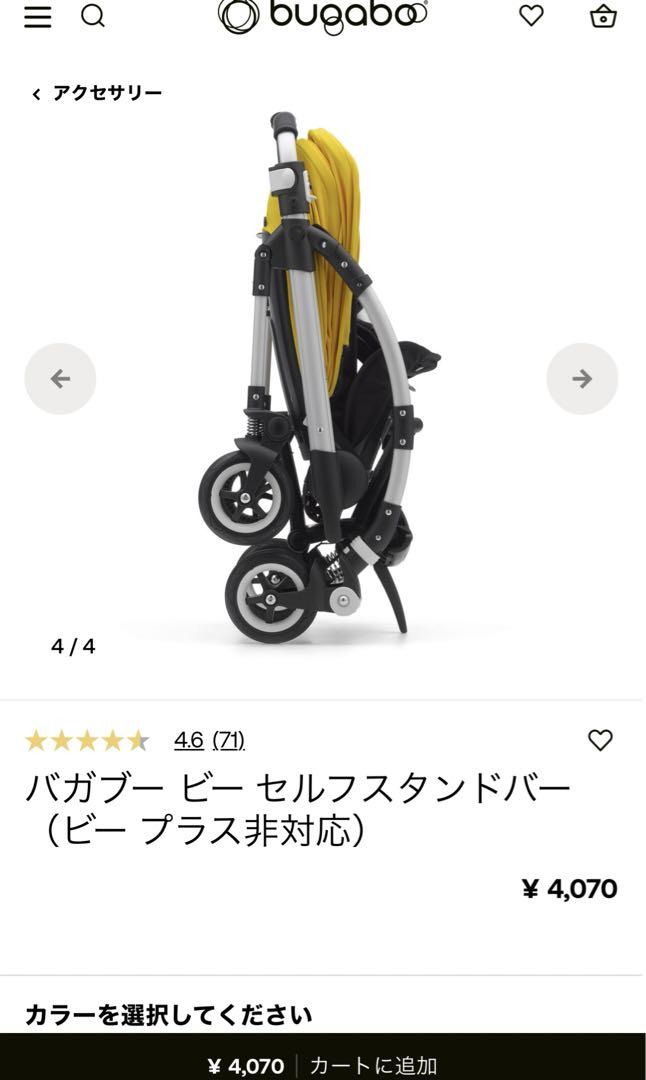
Task: Show the next product image
Action: (582, 378)
